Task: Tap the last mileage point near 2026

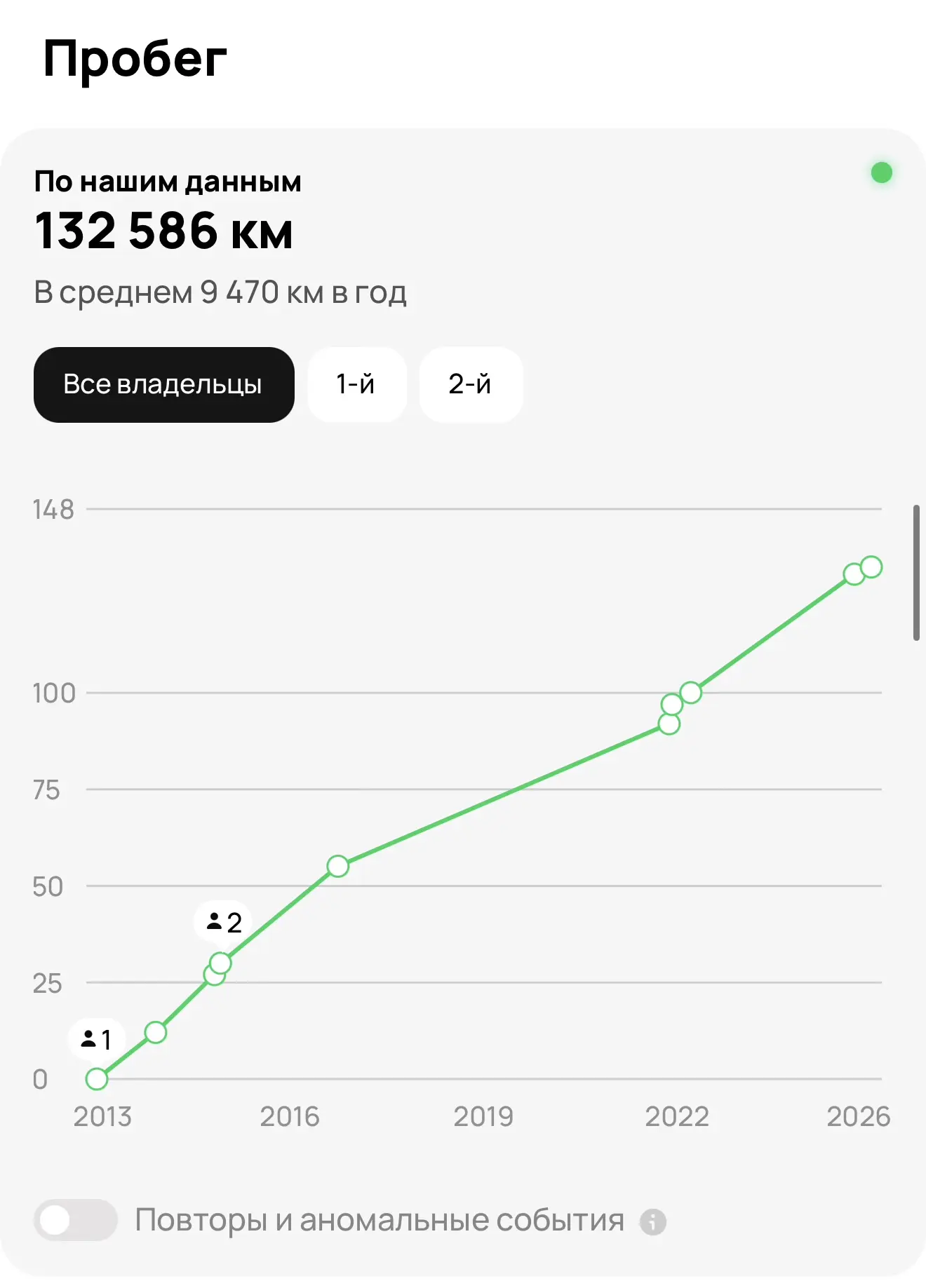Action: click(871, 567)
